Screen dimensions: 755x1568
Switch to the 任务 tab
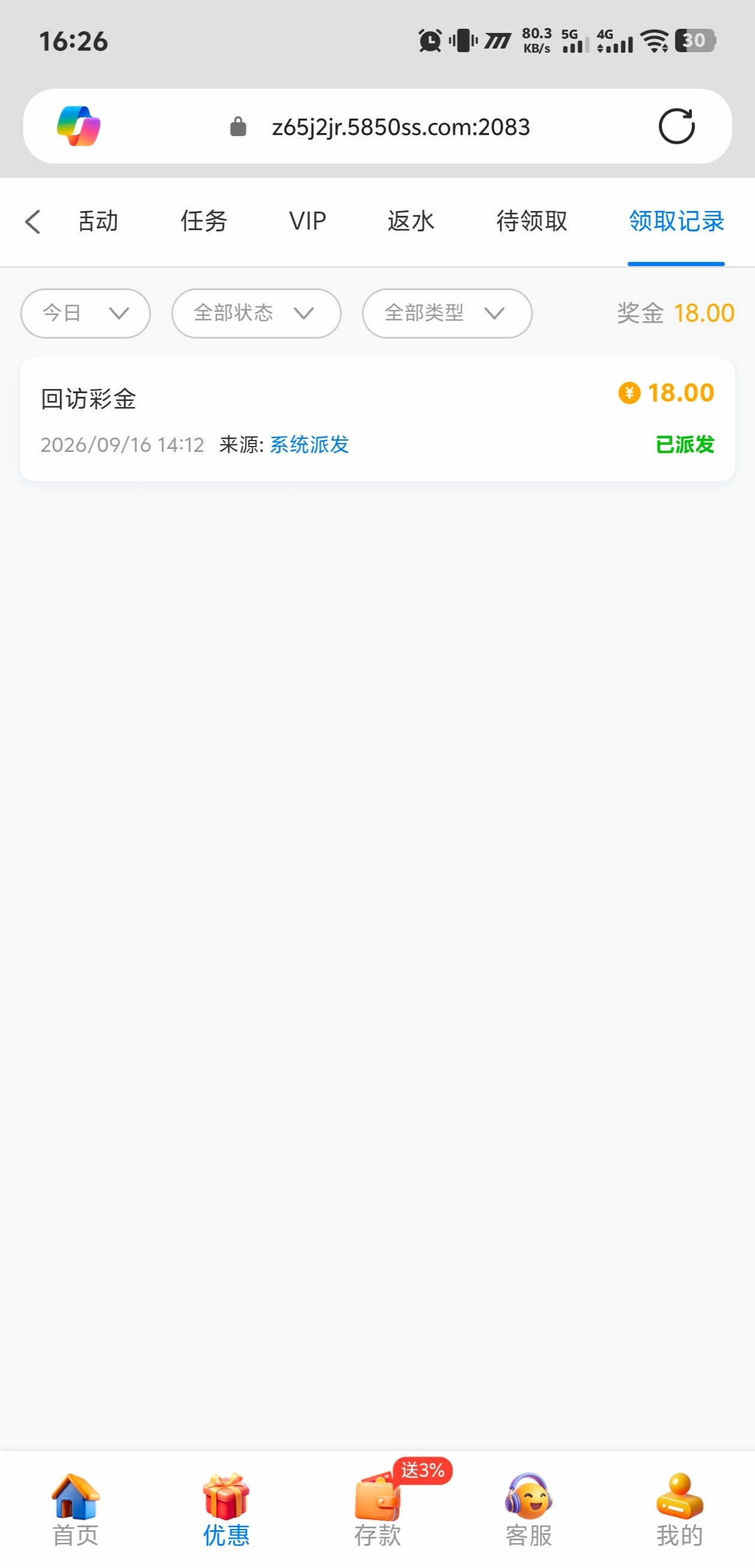(x=204, y=221)
